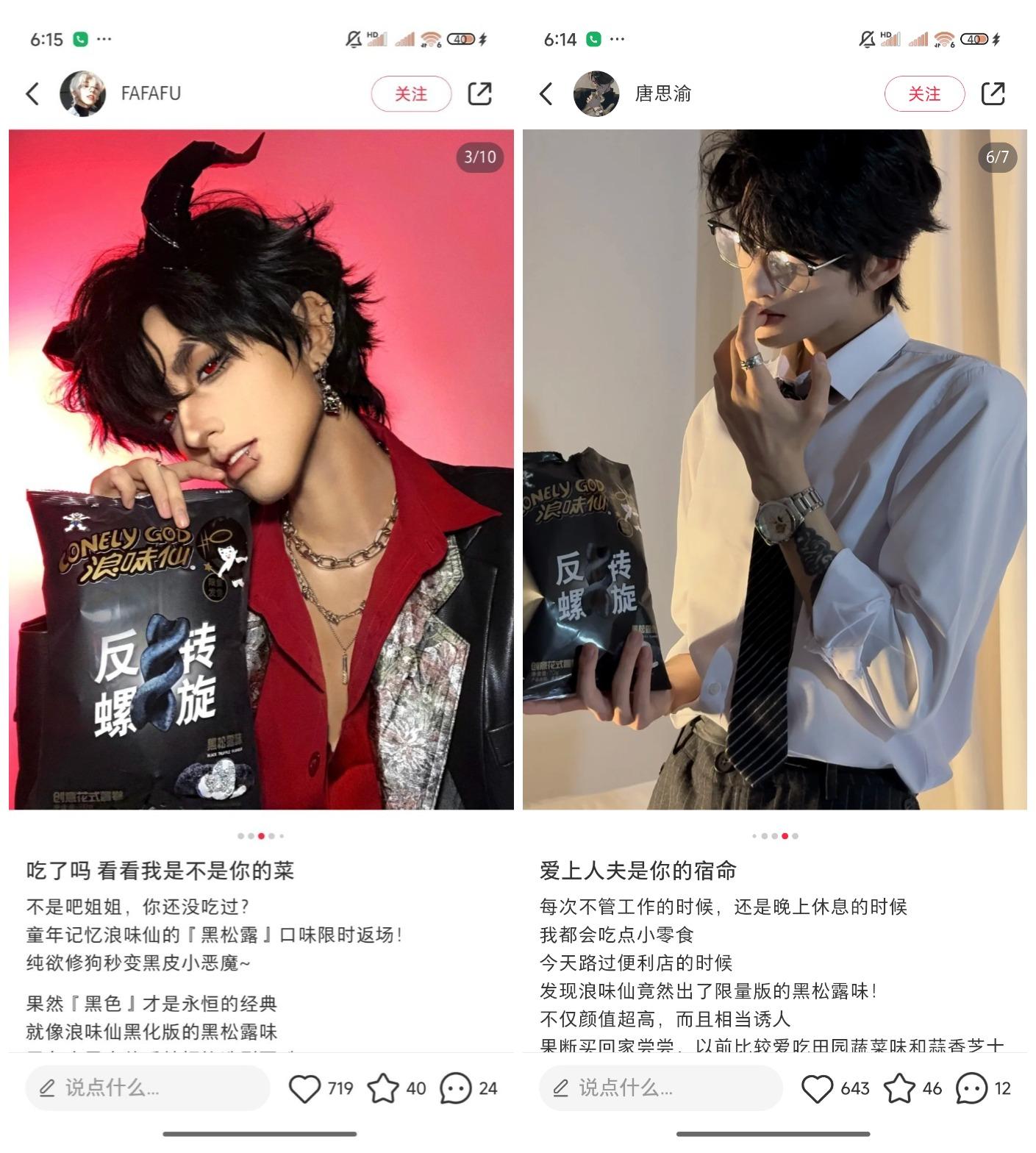Bookmark 唐思渝's post with 46 saves

tap(899, 1088)
